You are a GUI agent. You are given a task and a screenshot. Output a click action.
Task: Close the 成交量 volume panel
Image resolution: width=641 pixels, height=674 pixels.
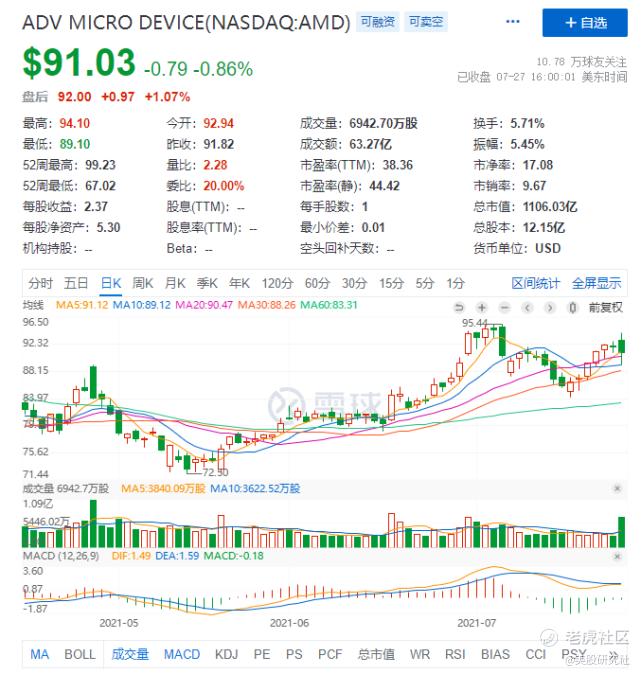coord(617,489)
